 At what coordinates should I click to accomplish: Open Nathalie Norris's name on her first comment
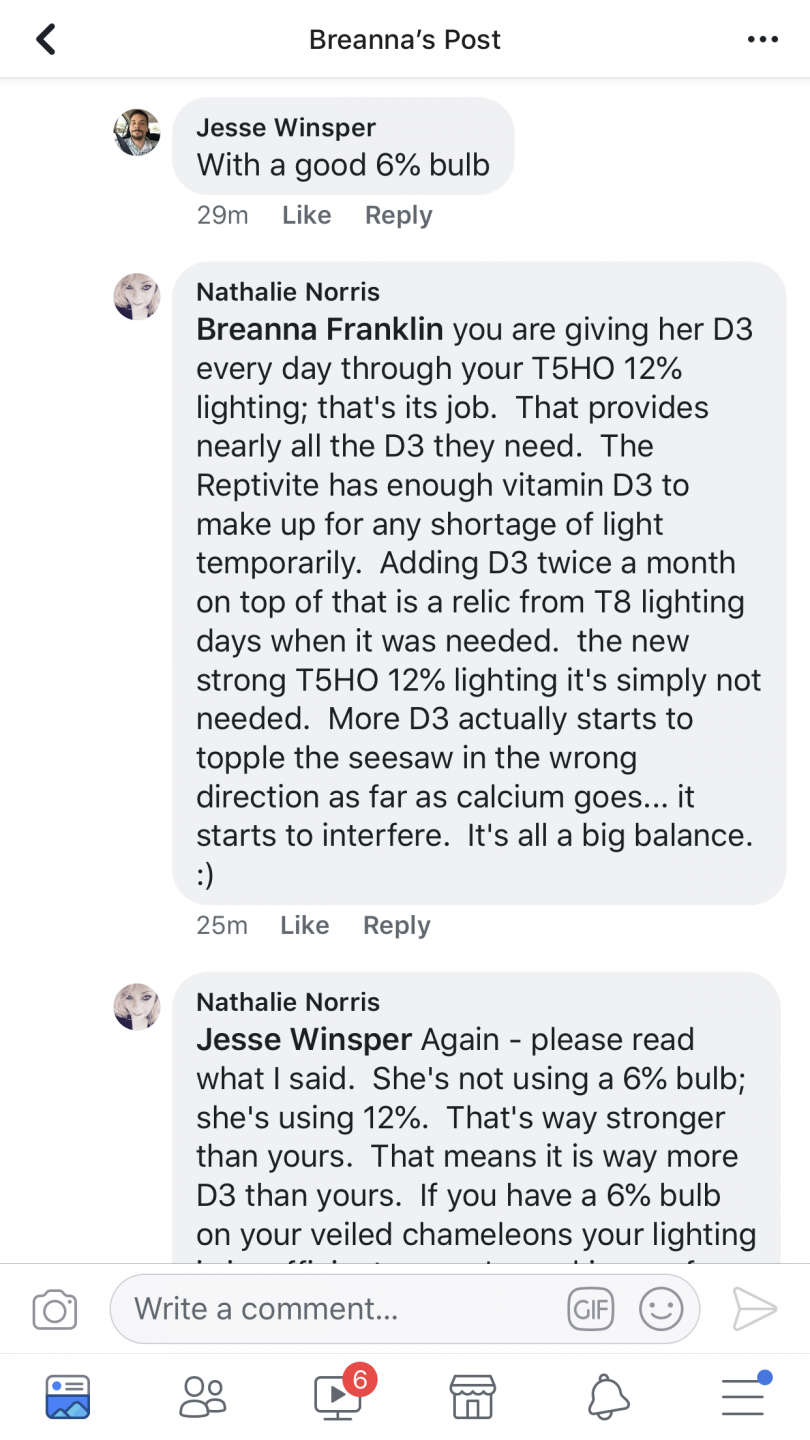[288, 292]
